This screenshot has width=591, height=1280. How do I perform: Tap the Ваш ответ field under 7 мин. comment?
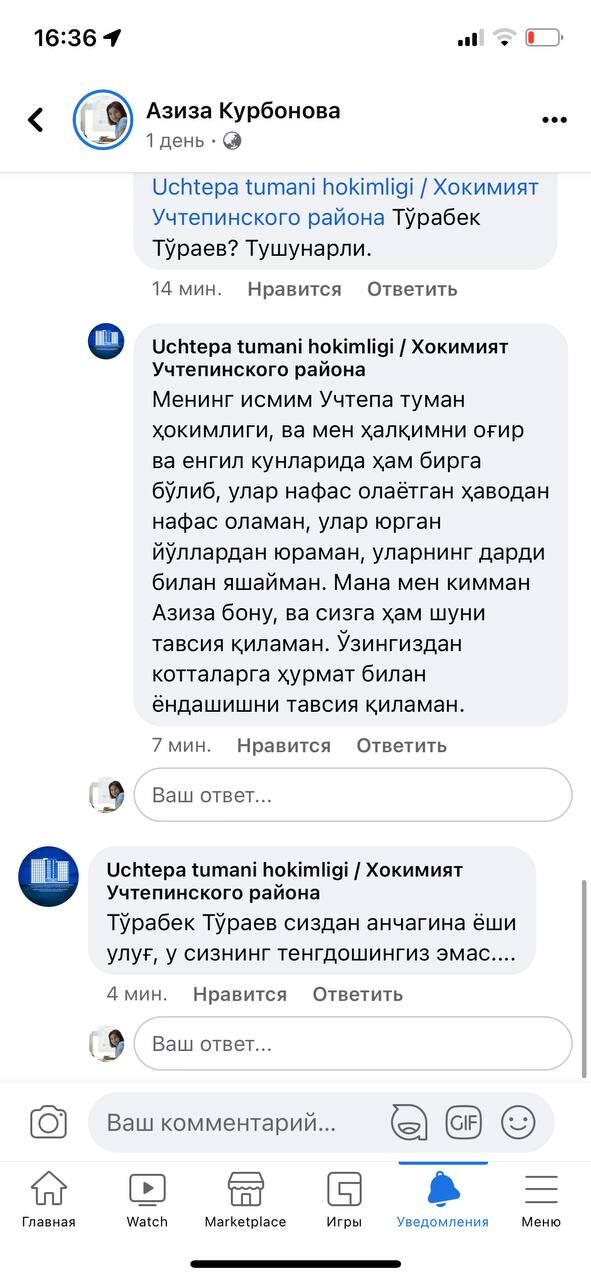[x=353, y=795]
